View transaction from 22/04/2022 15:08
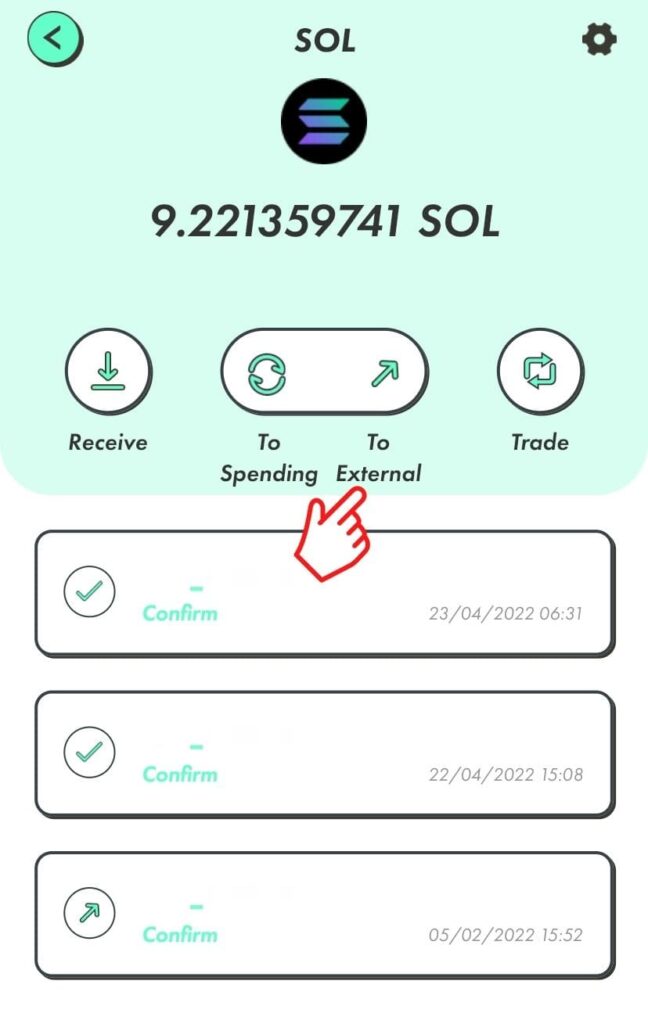Image resolution: width=648 pixels, height=1024 pixels. (x=324, y=753)
